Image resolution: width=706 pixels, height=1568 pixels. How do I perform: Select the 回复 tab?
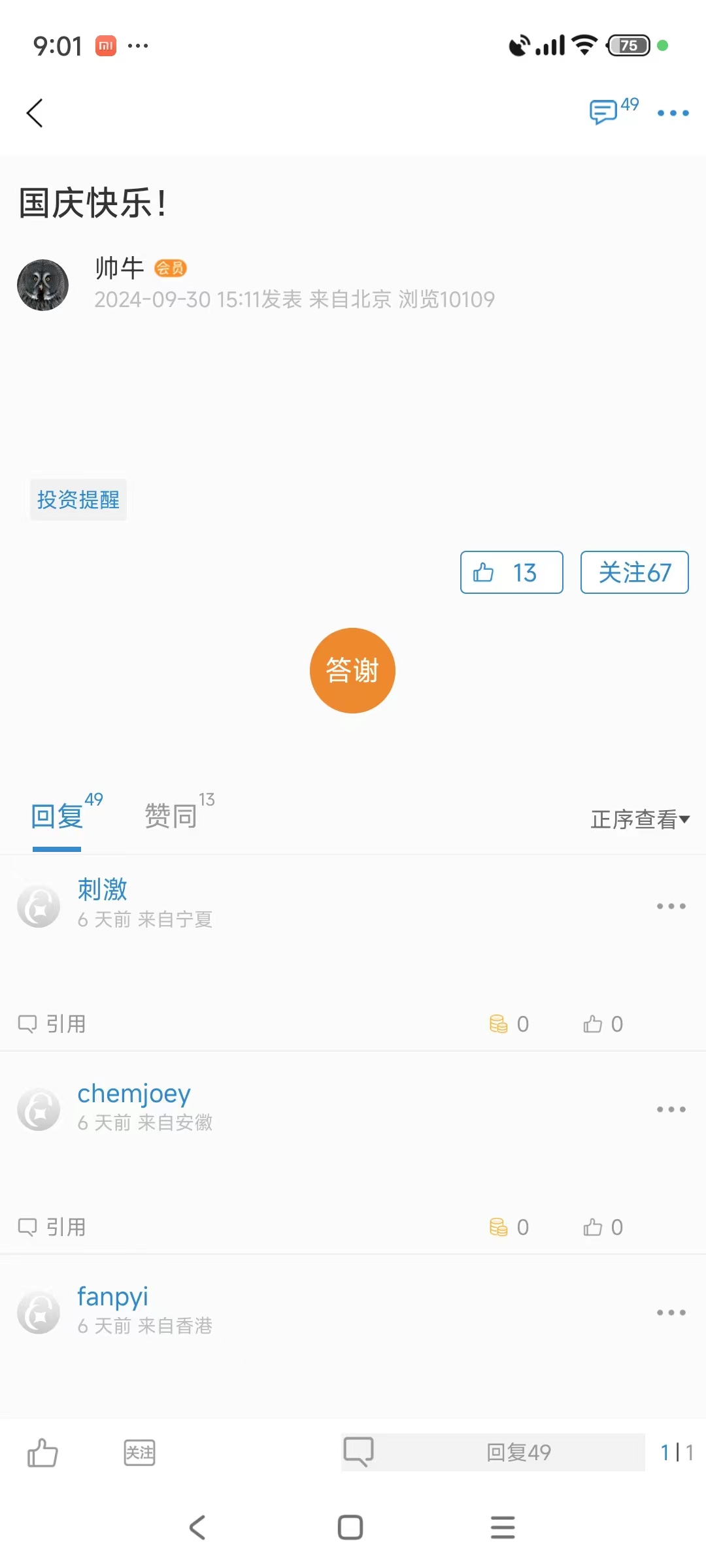[x=58, y=815]
